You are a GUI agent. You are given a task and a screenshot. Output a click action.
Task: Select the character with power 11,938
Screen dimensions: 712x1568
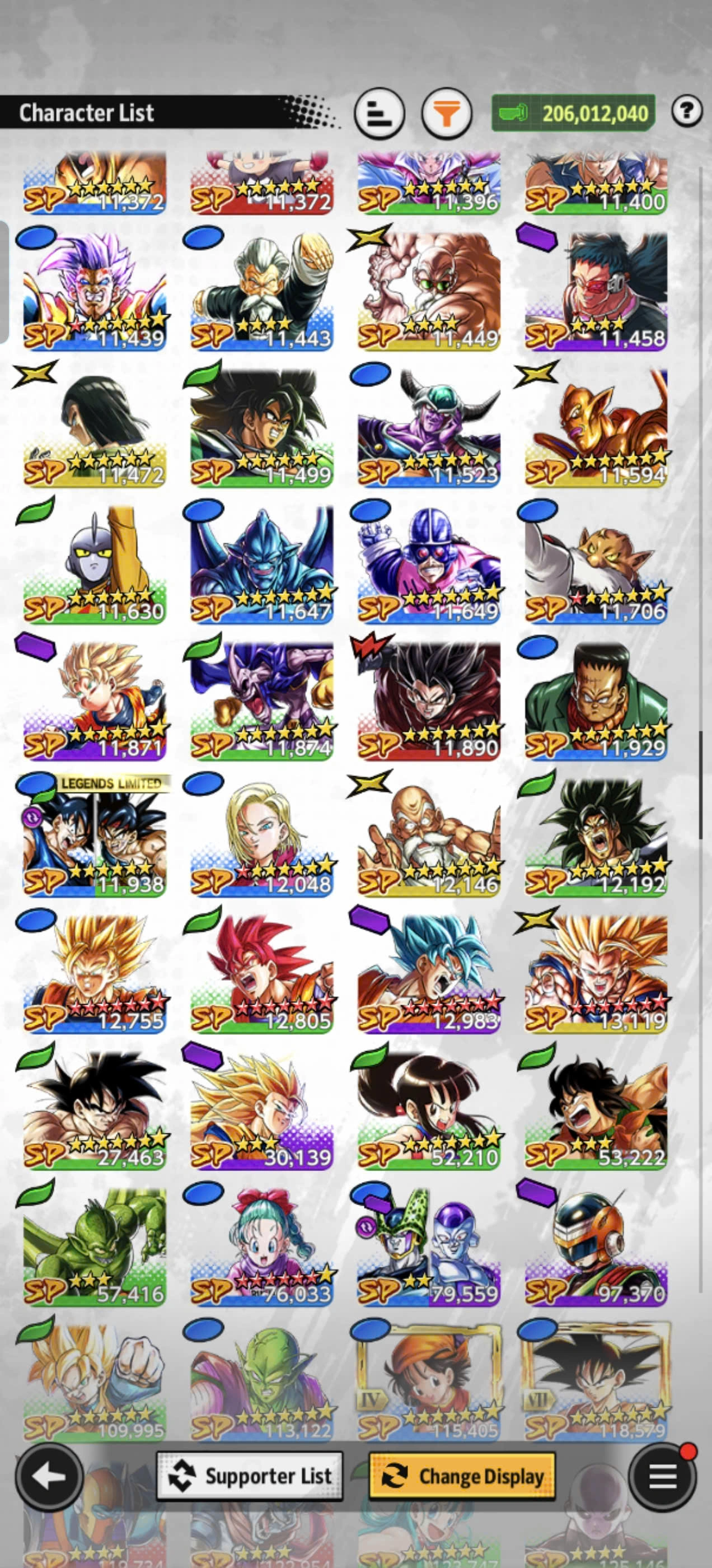point(95,837)
